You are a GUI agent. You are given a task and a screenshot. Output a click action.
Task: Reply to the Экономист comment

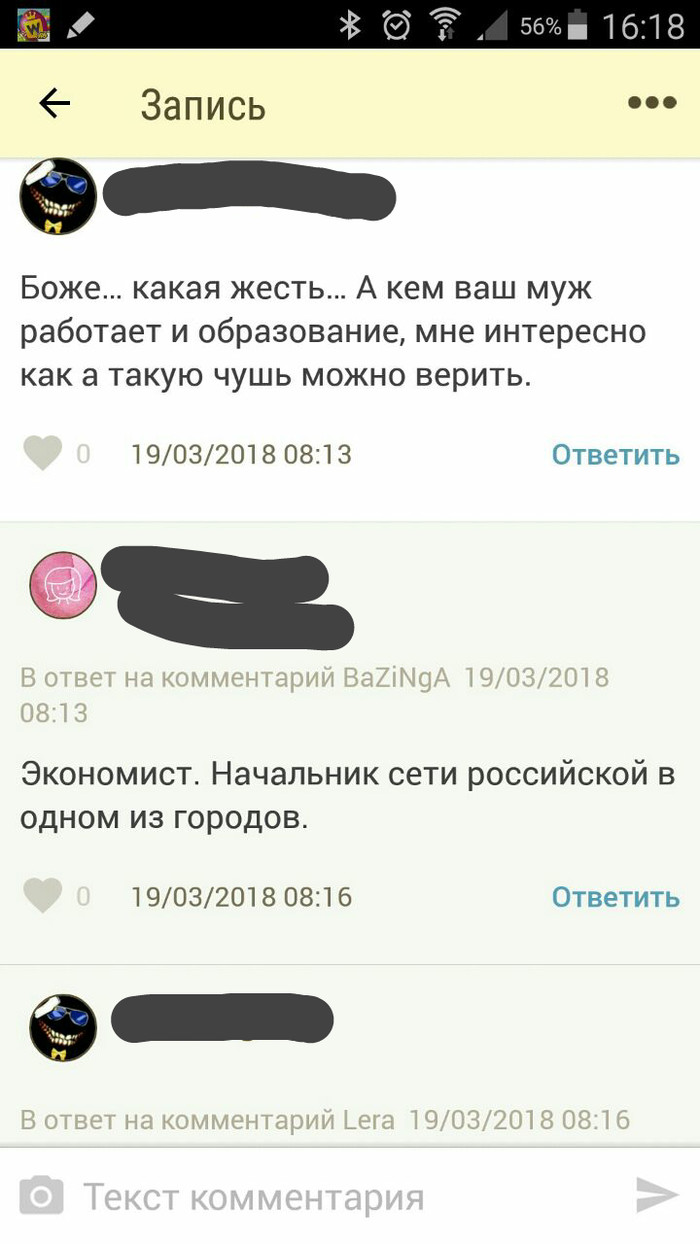pos(615,896)
